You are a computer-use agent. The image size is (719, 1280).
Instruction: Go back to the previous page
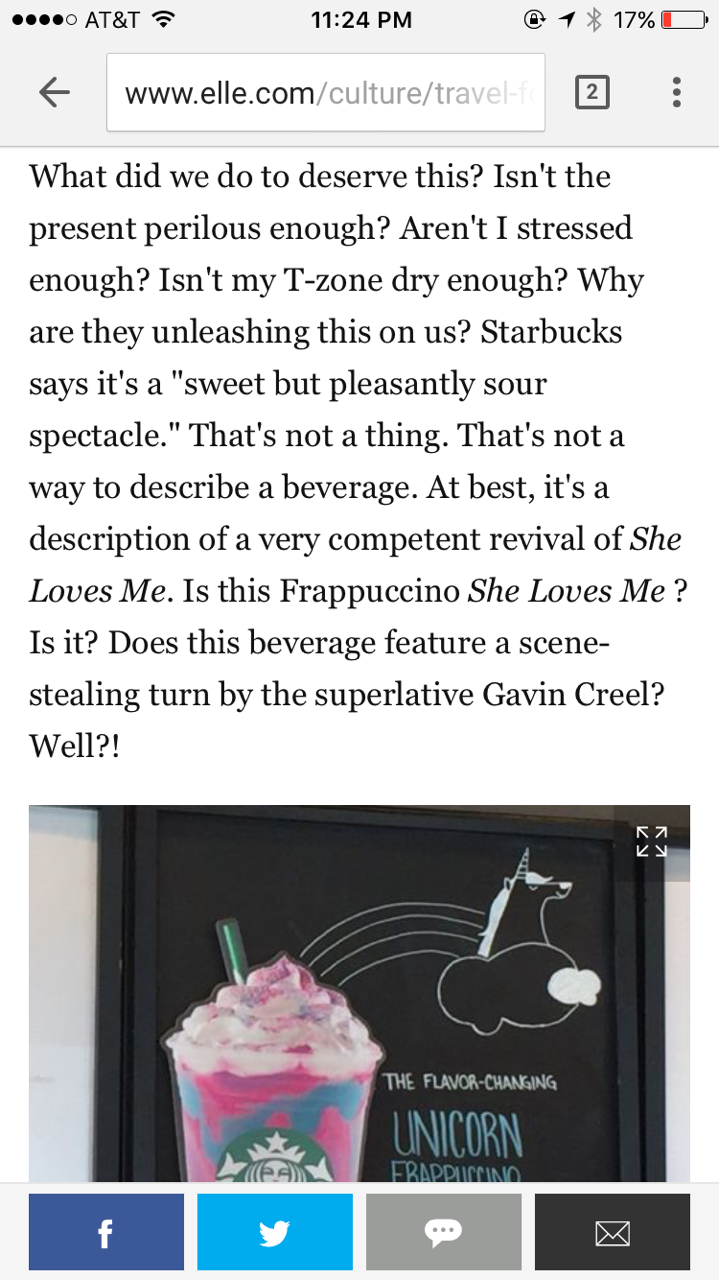click(54, 93)
